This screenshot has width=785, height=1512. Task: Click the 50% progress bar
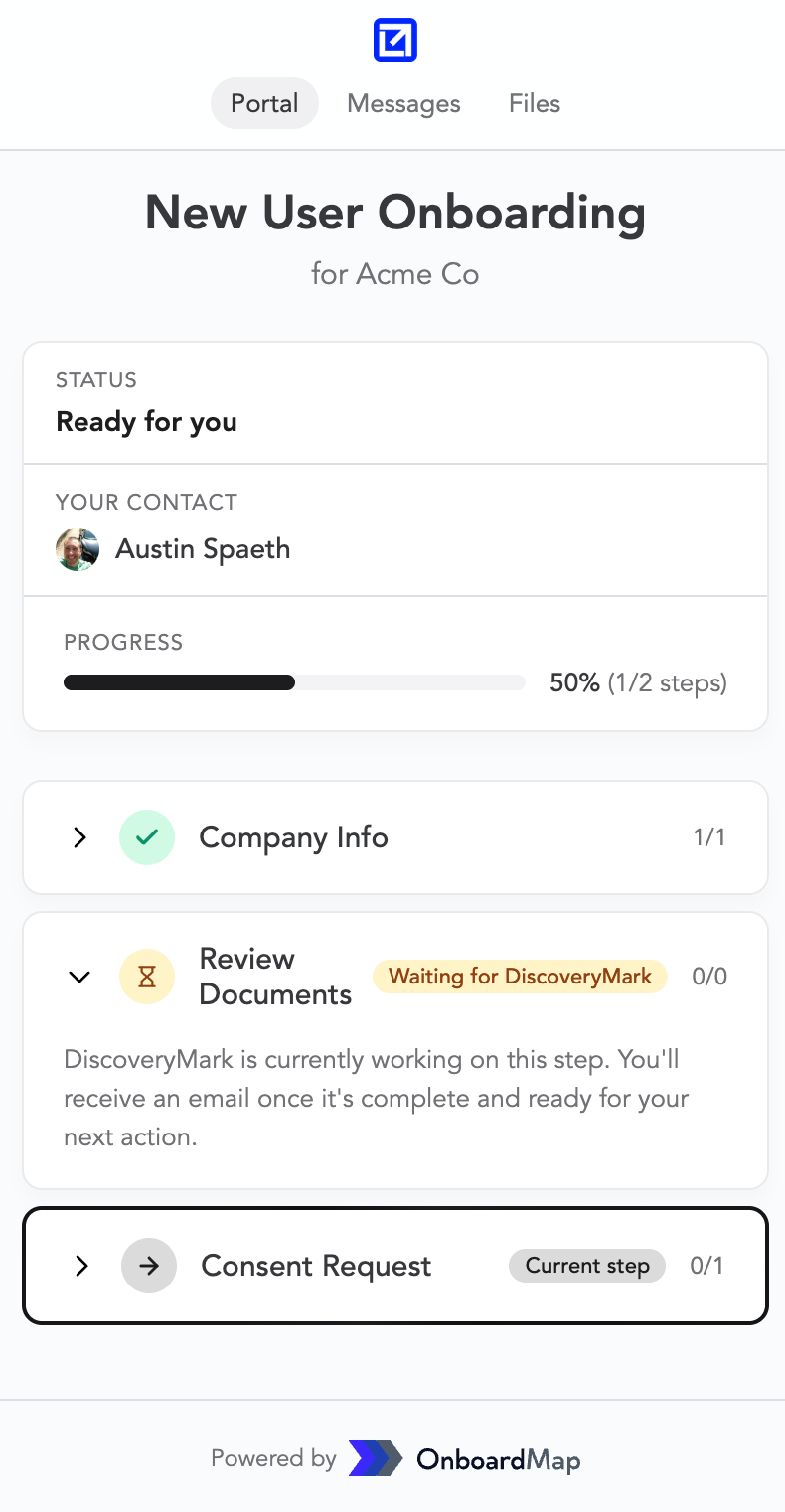[294, 682]
